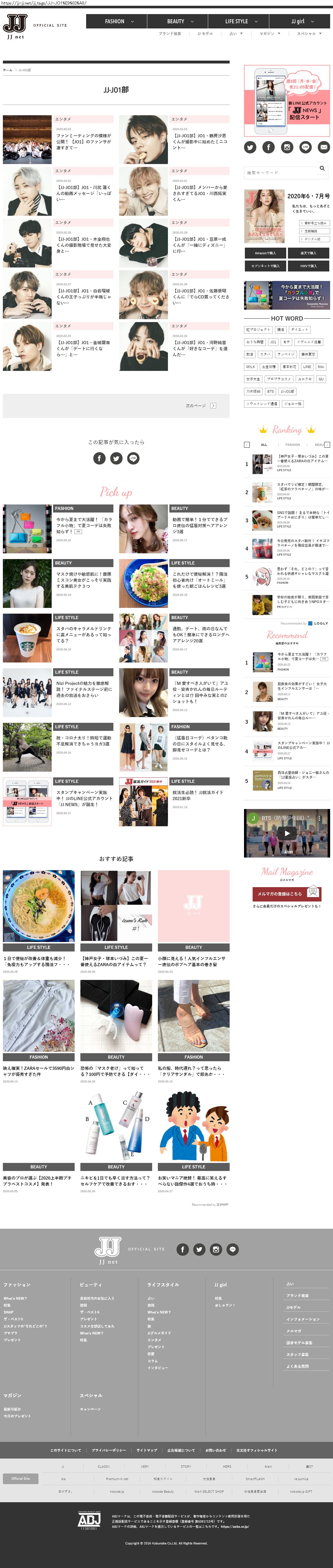Expand the FASHION navigation menu
Viewport: 333px width, 1568px height.
coord(119,21)
